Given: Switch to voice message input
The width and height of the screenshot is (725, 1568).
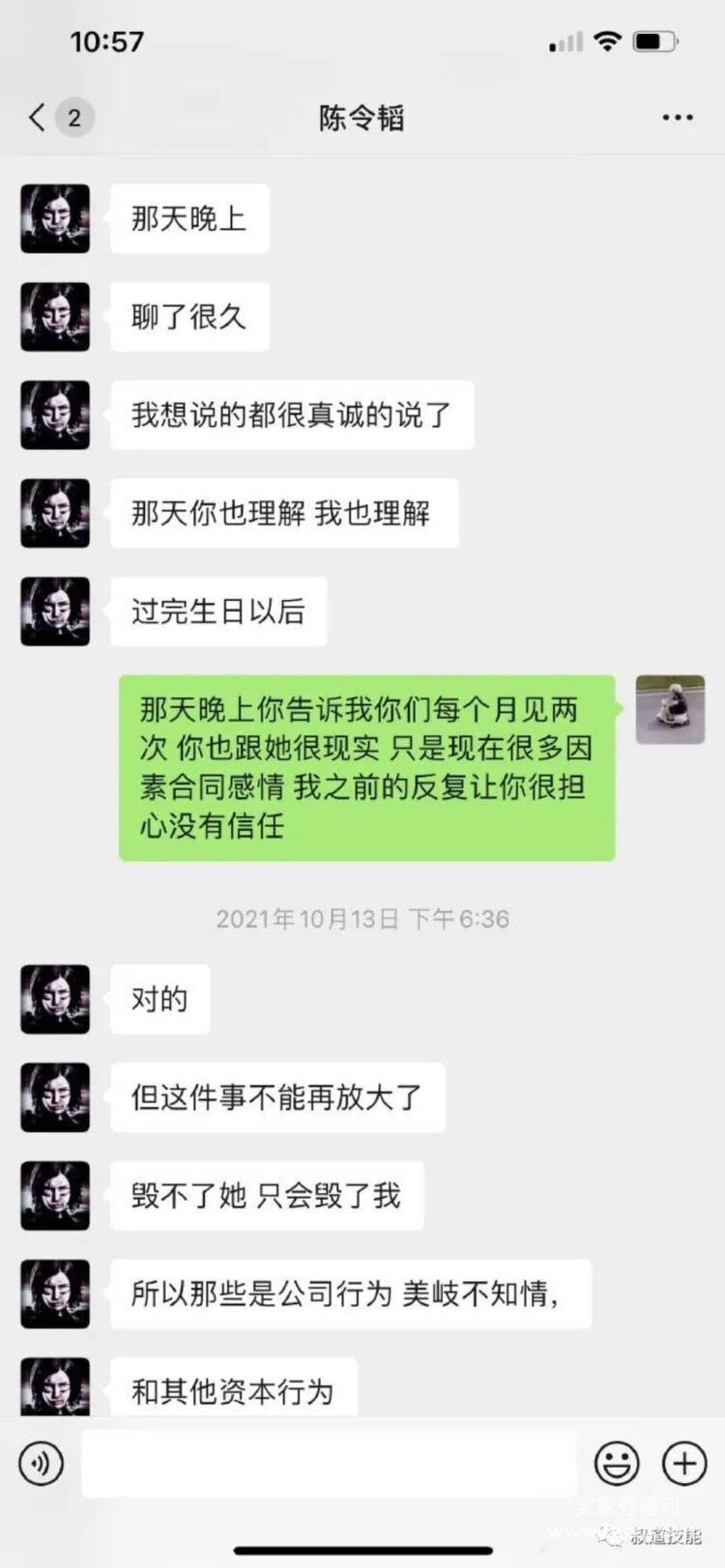Looking at the screenshot, I should [x=41, y=1464].
